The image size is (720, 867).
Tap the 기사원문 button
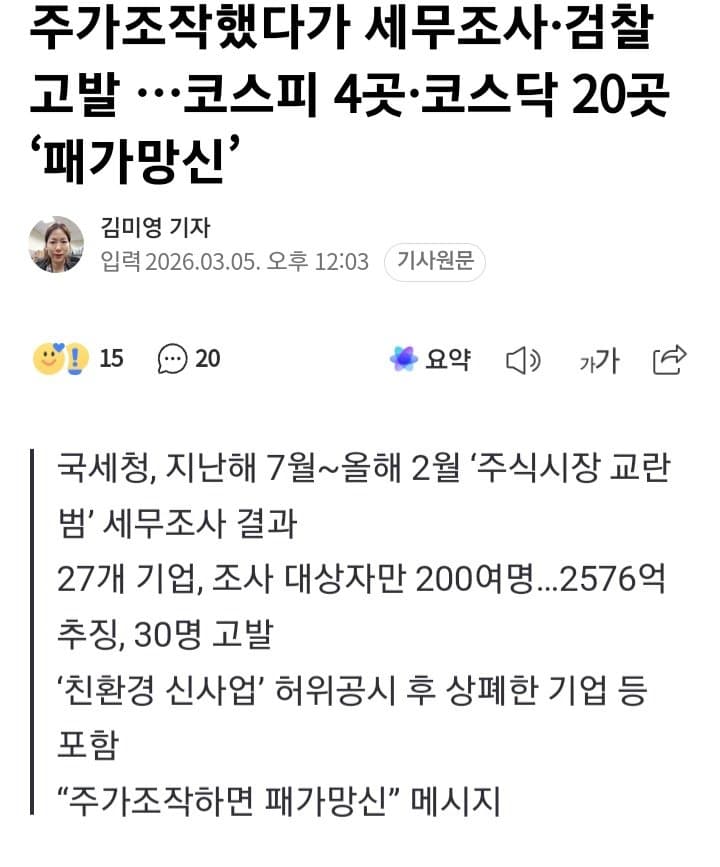click(435, 262)
